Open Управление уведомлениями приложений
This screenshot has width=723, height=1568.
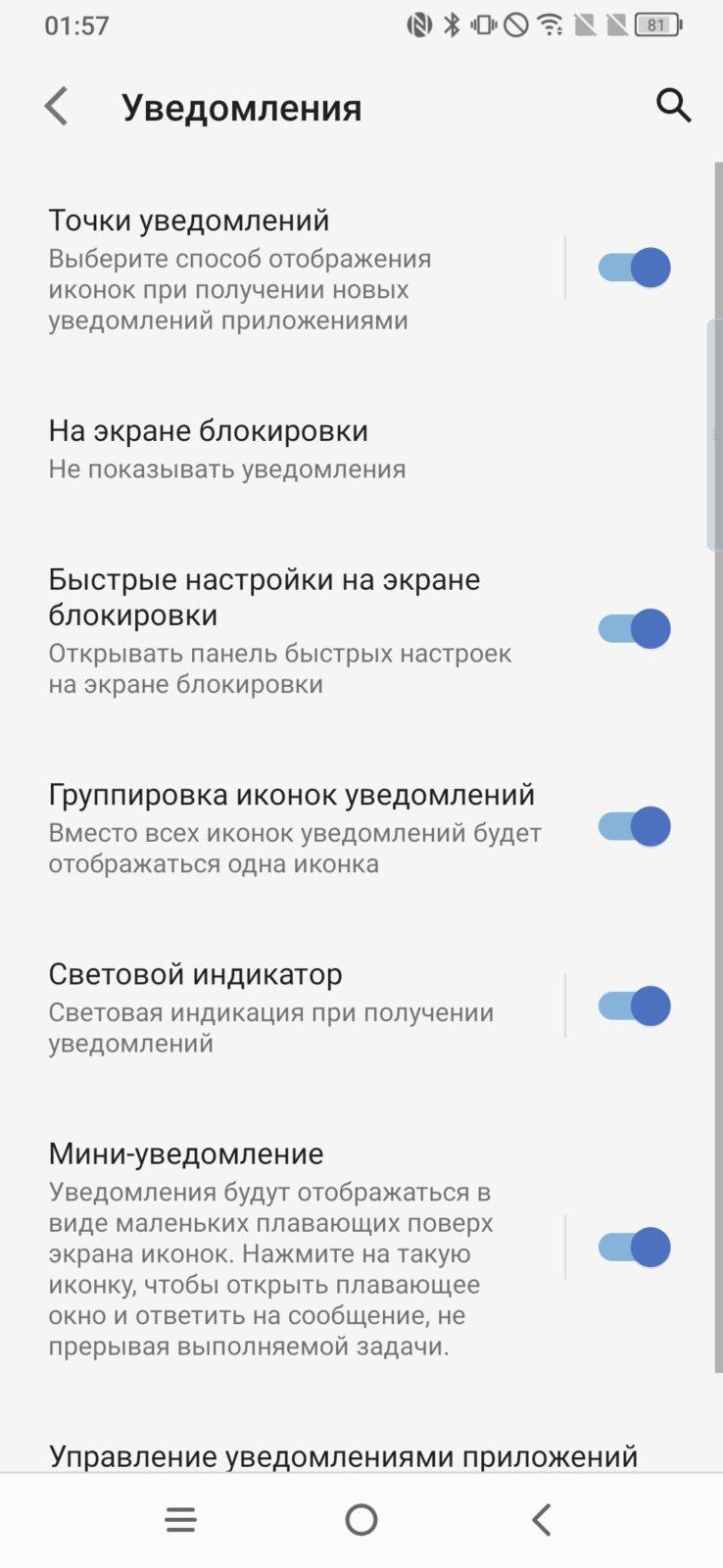(343, 1455)
